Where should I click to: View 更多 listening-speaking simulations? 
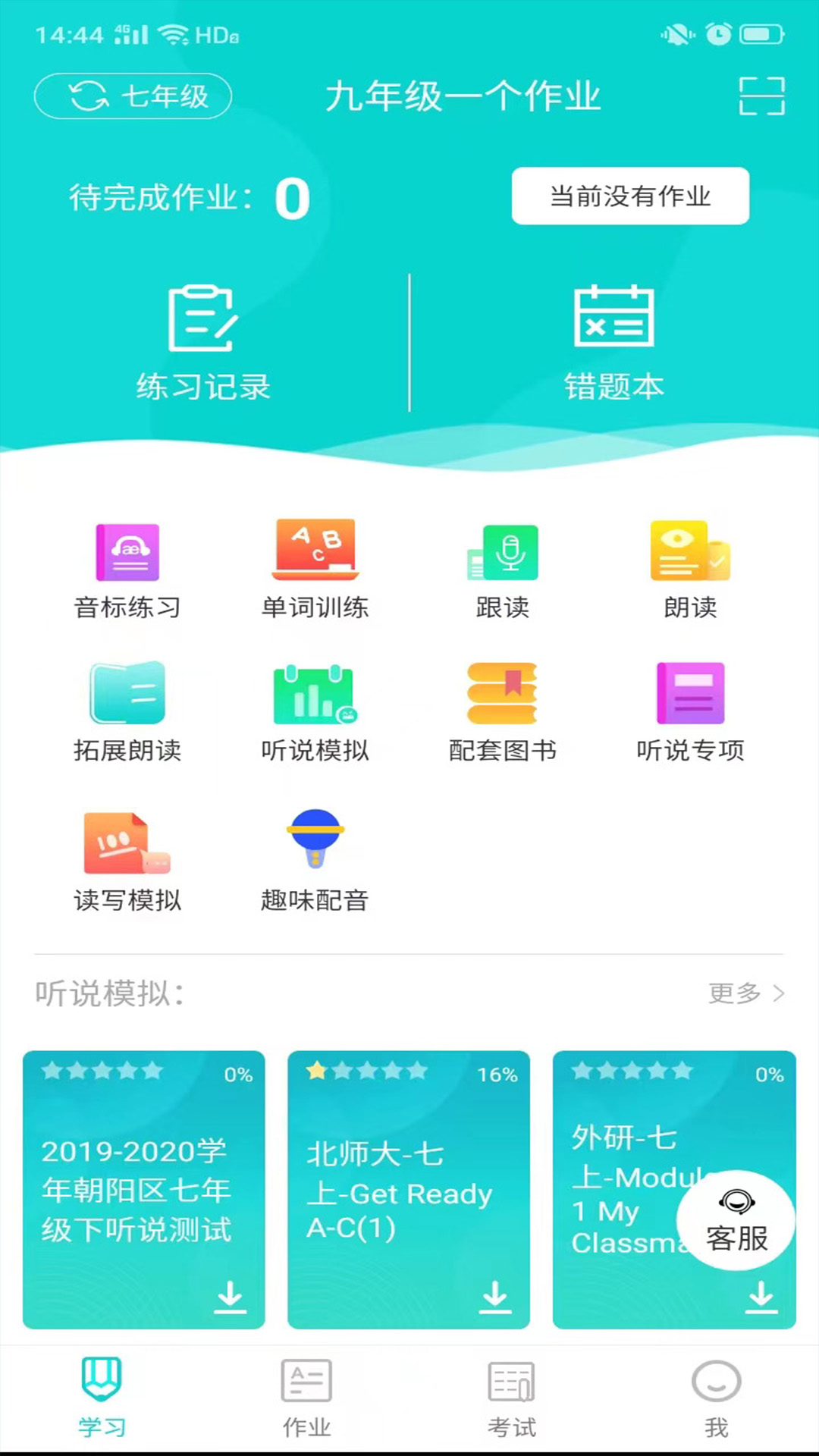(746, 993)
